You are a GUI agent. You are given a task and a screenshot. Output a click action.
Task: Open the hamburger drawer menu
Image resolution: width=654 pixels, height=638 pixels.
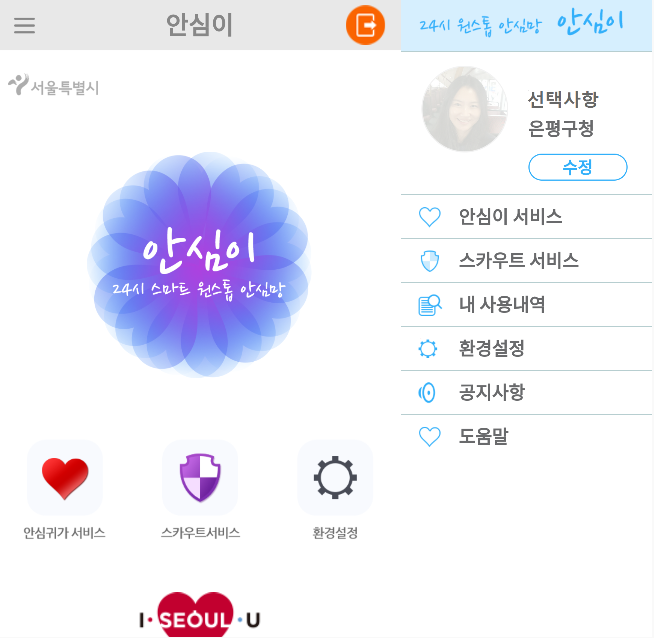coord(24,25)
